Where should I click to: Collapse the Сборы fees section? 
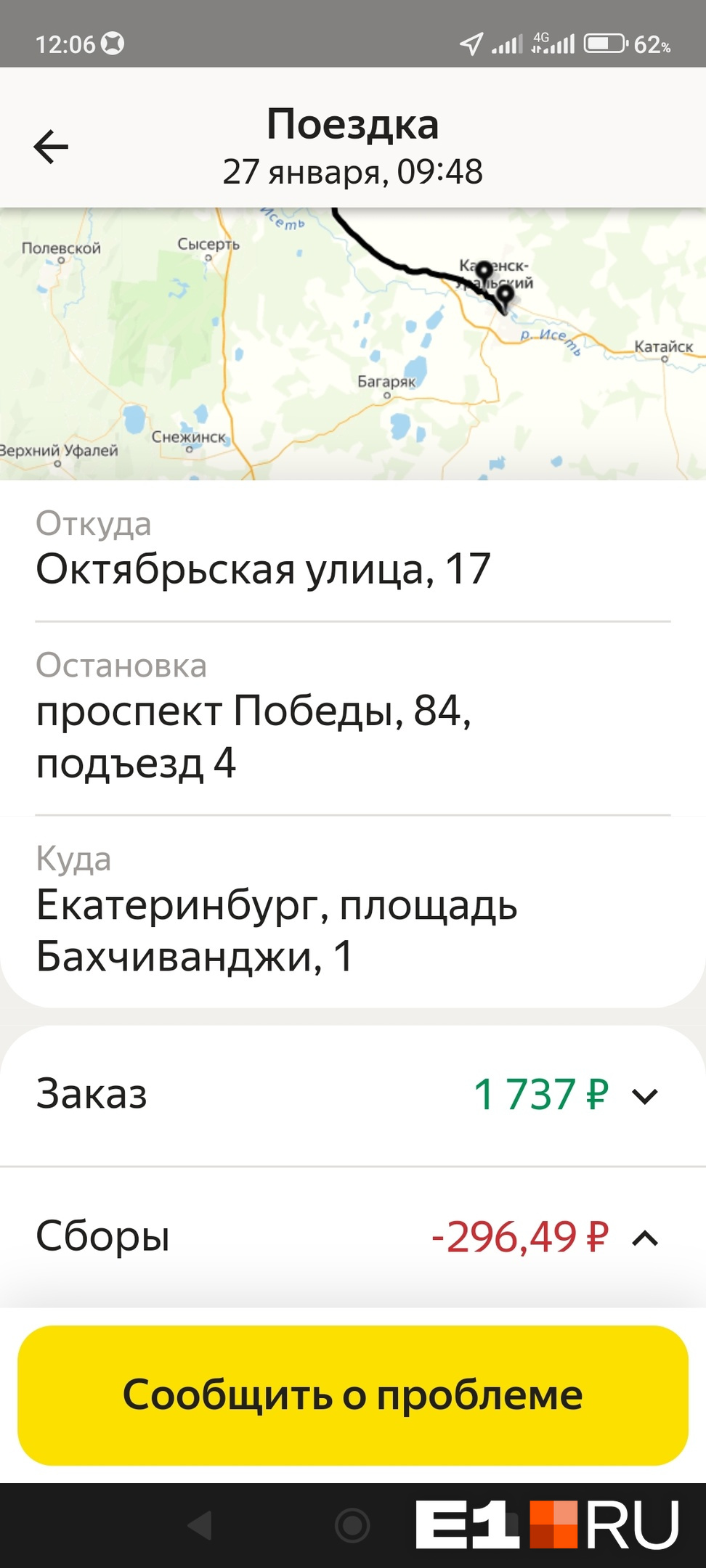(644, 1238)
